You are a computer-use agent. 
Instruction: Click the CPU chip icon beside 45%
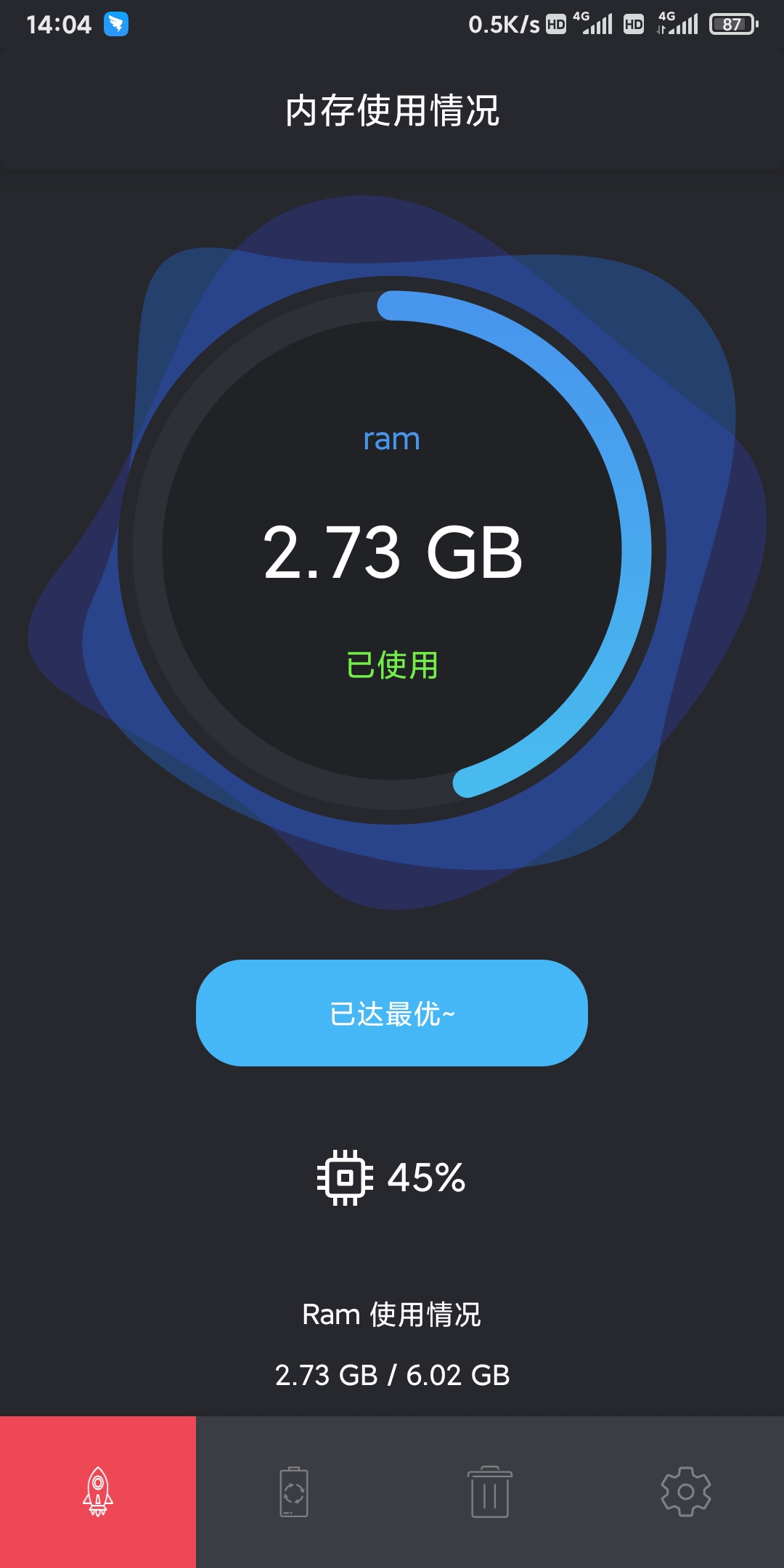[x=346, y=1177]
